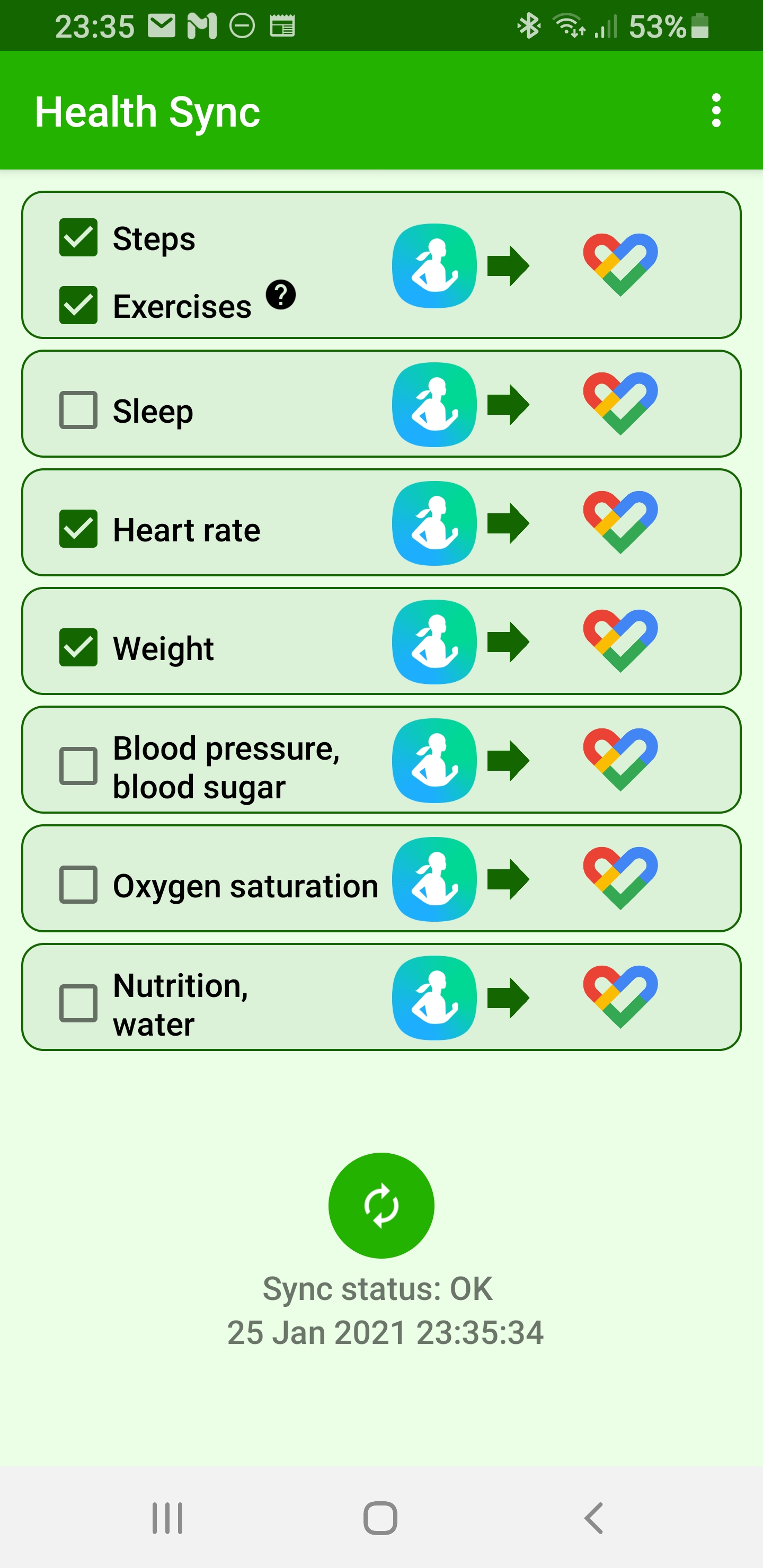The width and height of the screenshot is (763, 1568).
Task: Enable Blood pressure, blood sugar syncing
Action: (78, 767)
